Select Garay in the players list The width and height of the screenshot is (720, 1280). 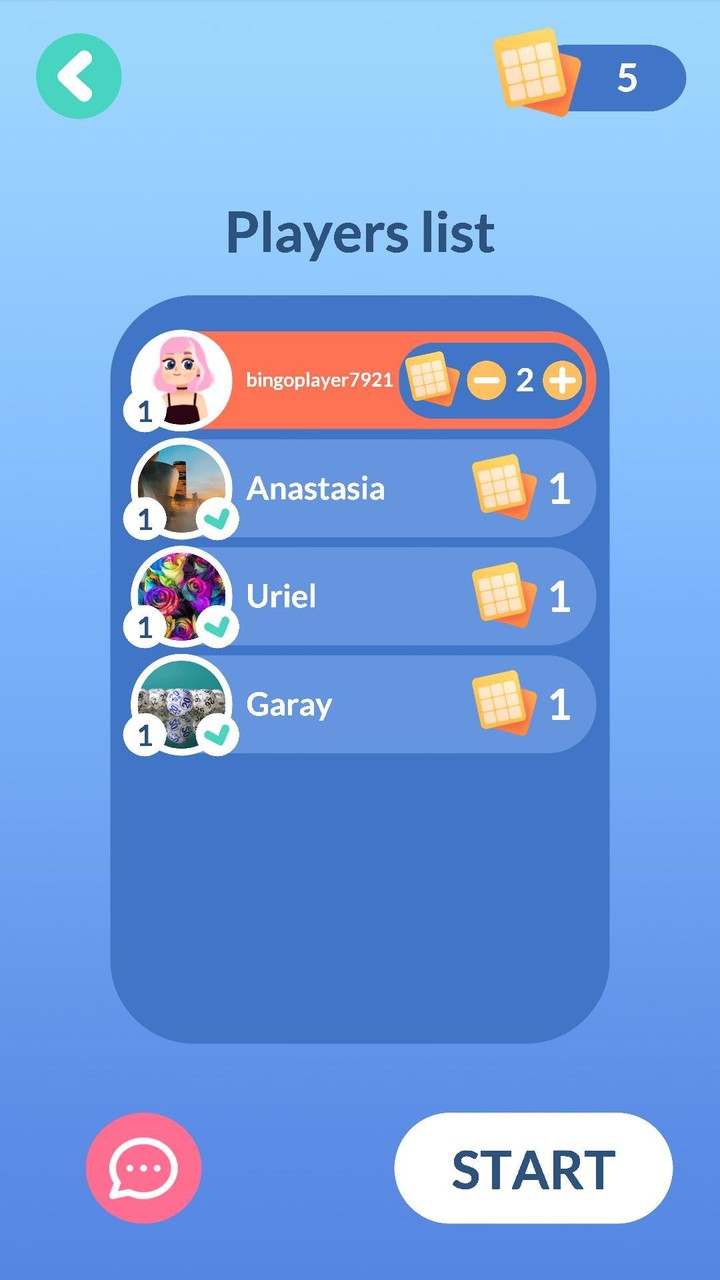point(360,705)
